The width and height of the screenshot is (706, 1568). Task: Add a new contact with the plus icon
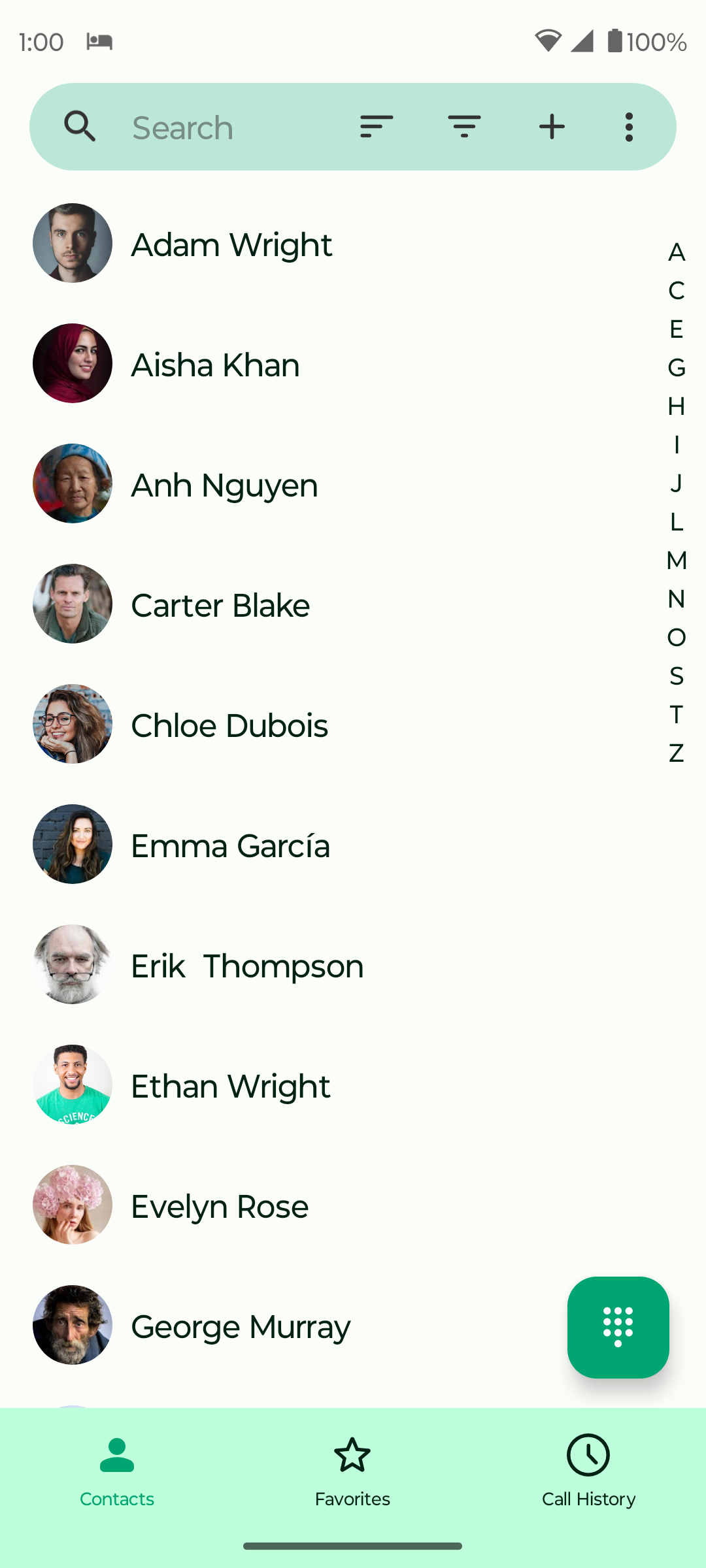coord(552,126)
